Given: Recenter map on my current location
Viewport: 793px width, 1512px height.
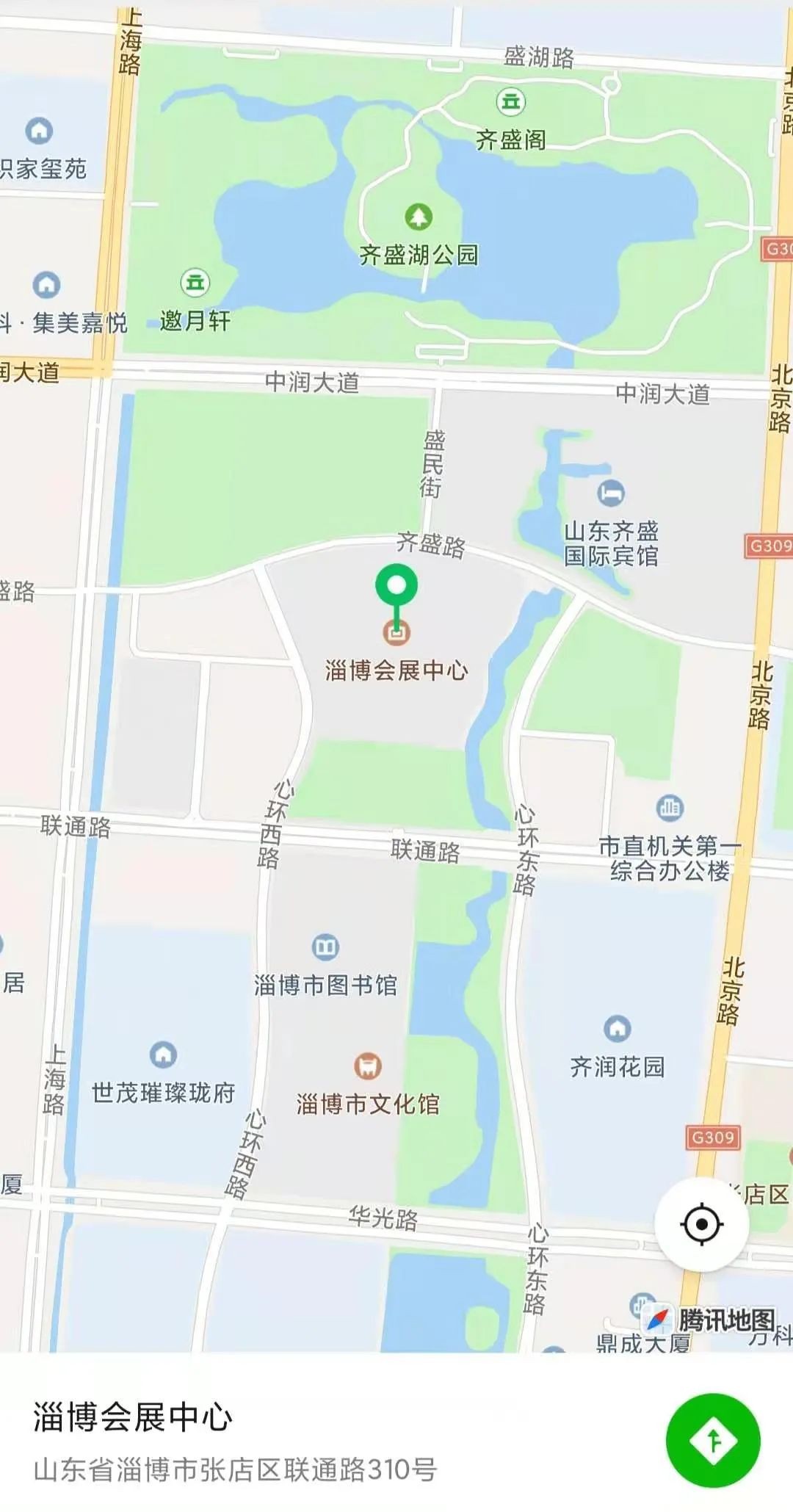Looking at the screenshot, I should pos(701,1224).
